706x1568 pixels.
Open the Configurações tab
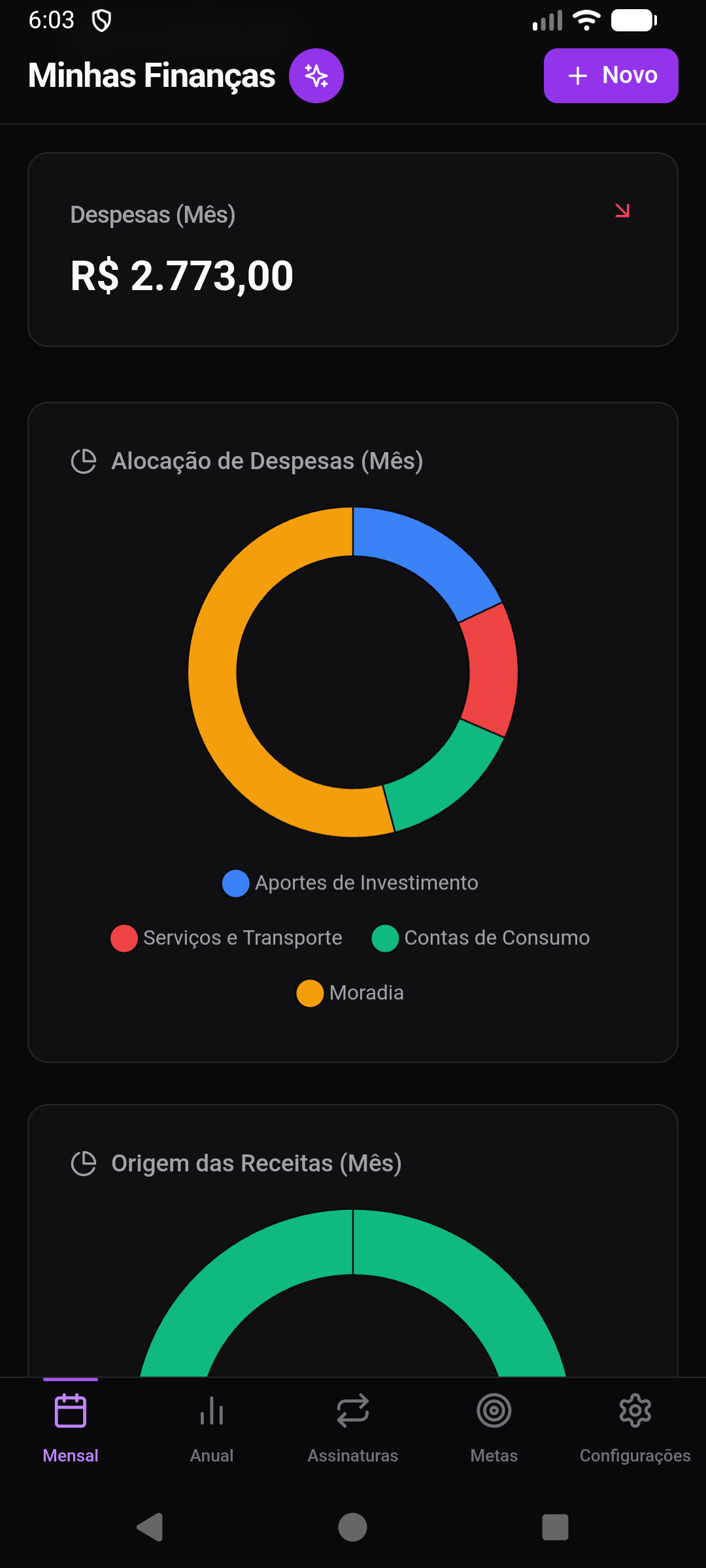[635, 1428]
